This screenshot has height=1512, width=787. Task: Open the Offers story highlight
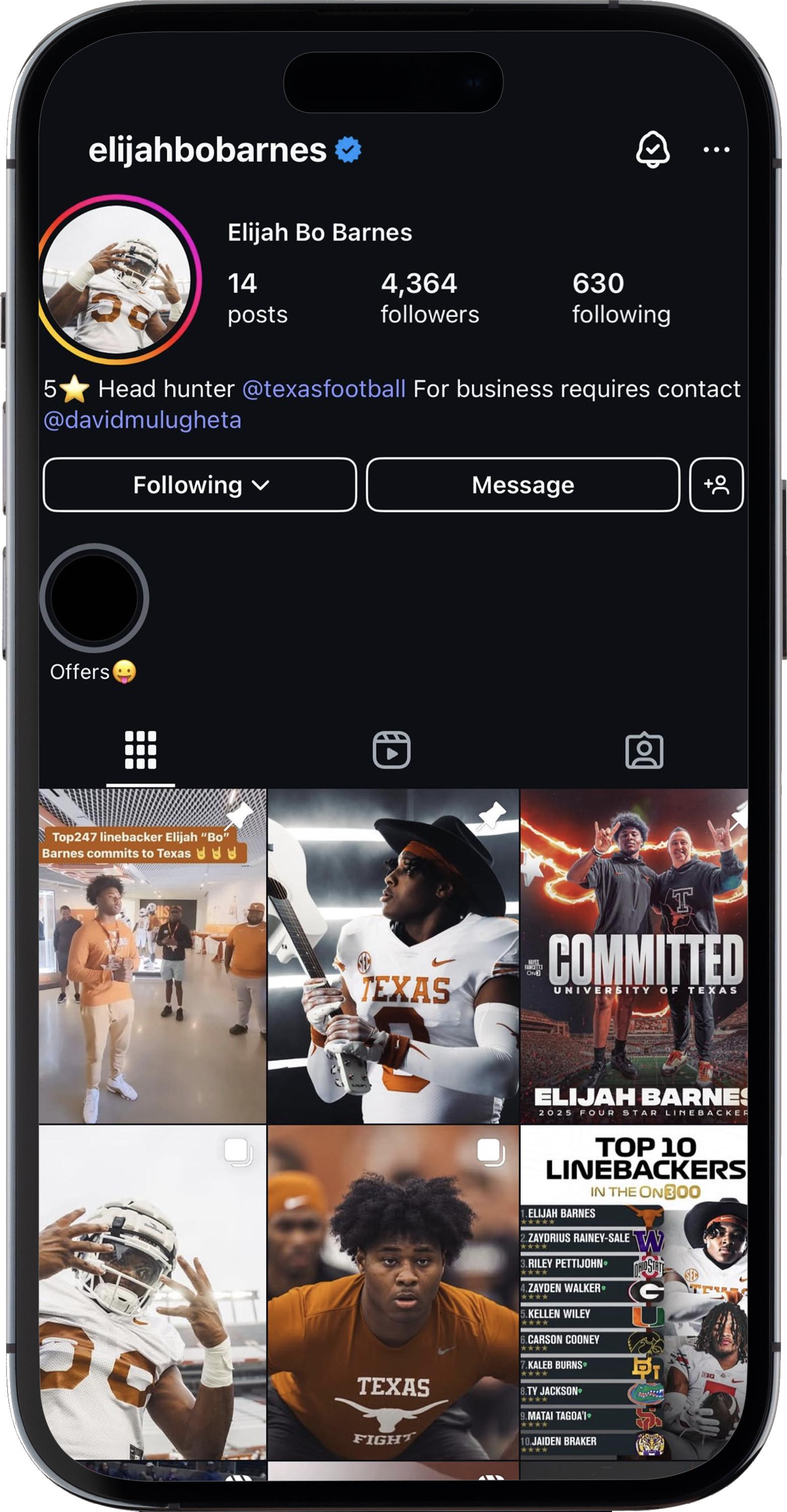point(94,599)
